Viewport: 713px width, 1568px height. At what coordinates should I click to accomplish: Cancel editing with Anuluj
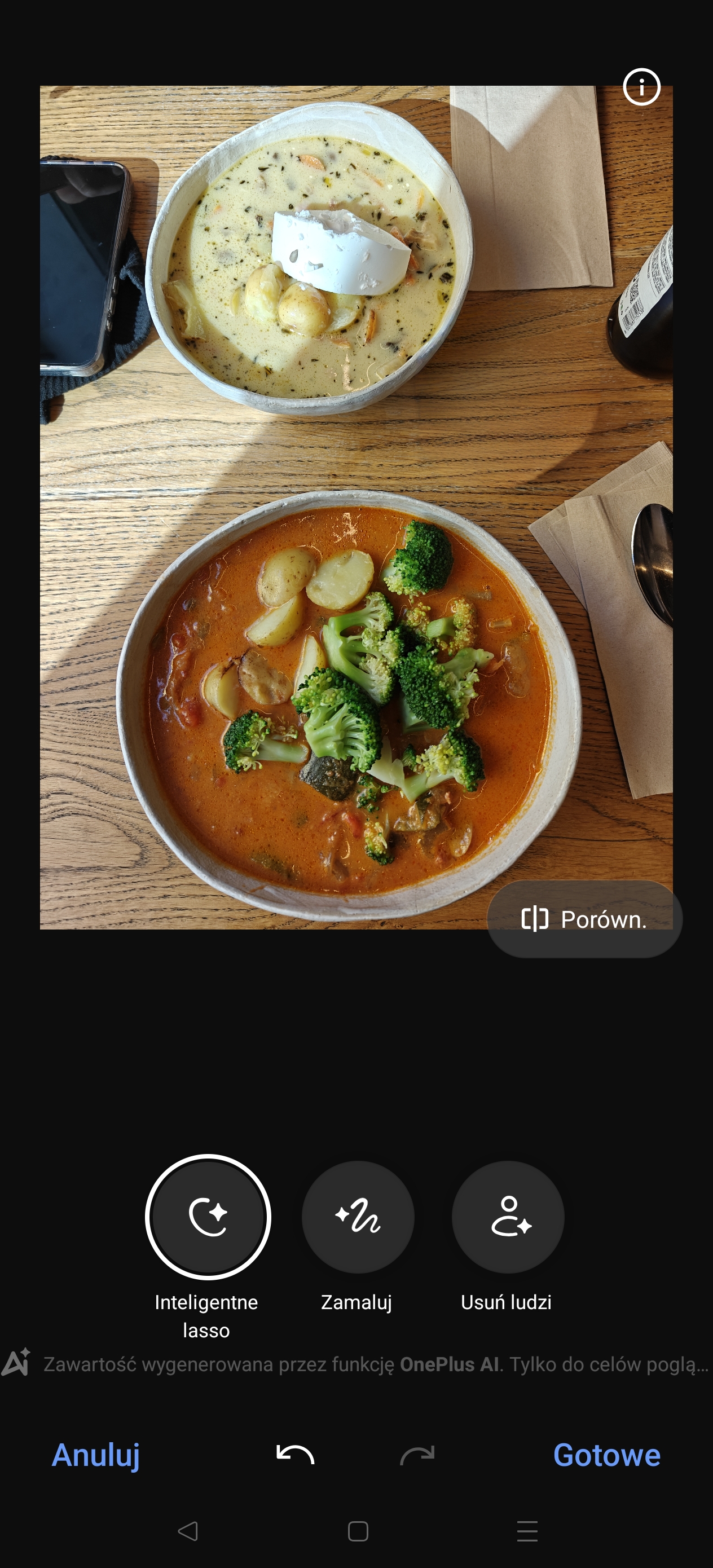coord(95,1455)
